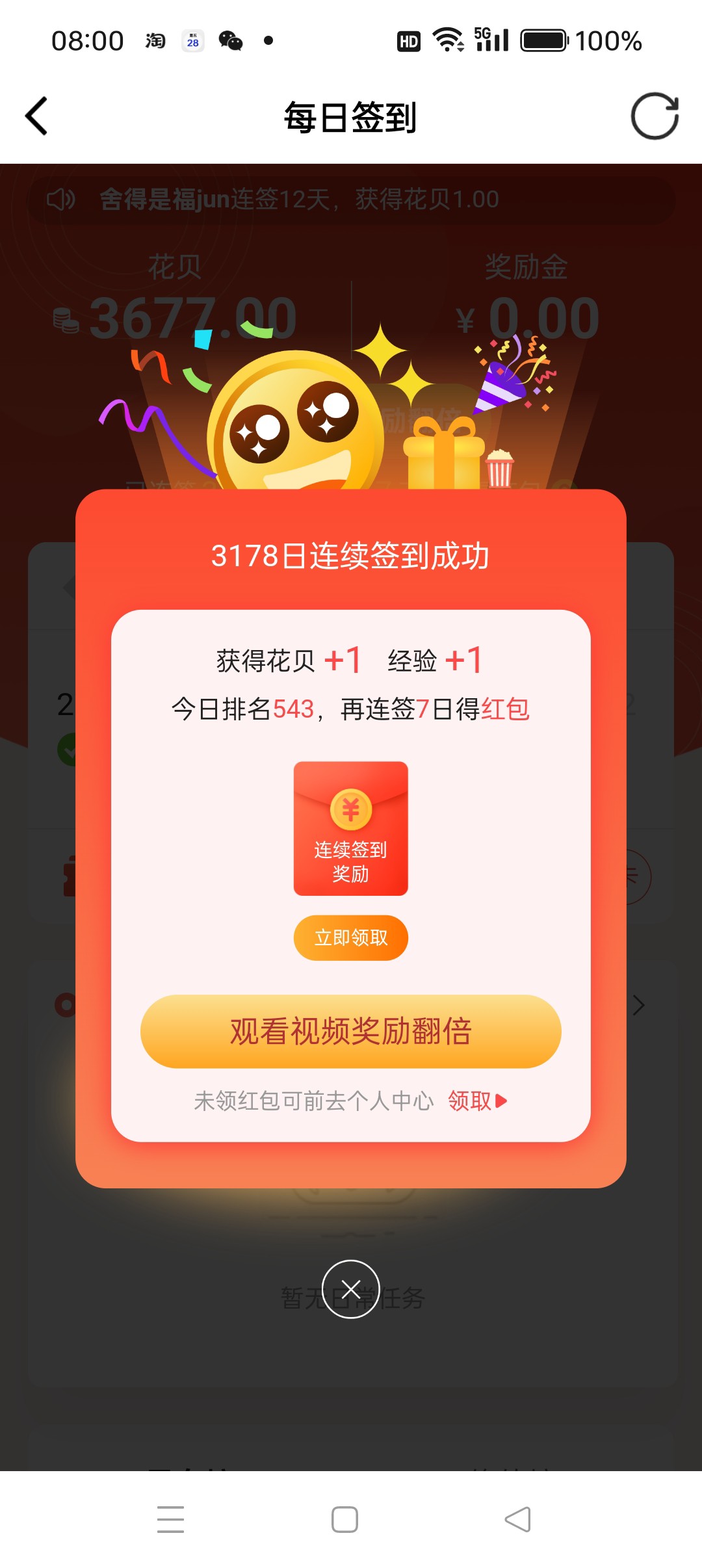Tap 观看视频奖励翻倍 to double the reward

[350, 1031]
